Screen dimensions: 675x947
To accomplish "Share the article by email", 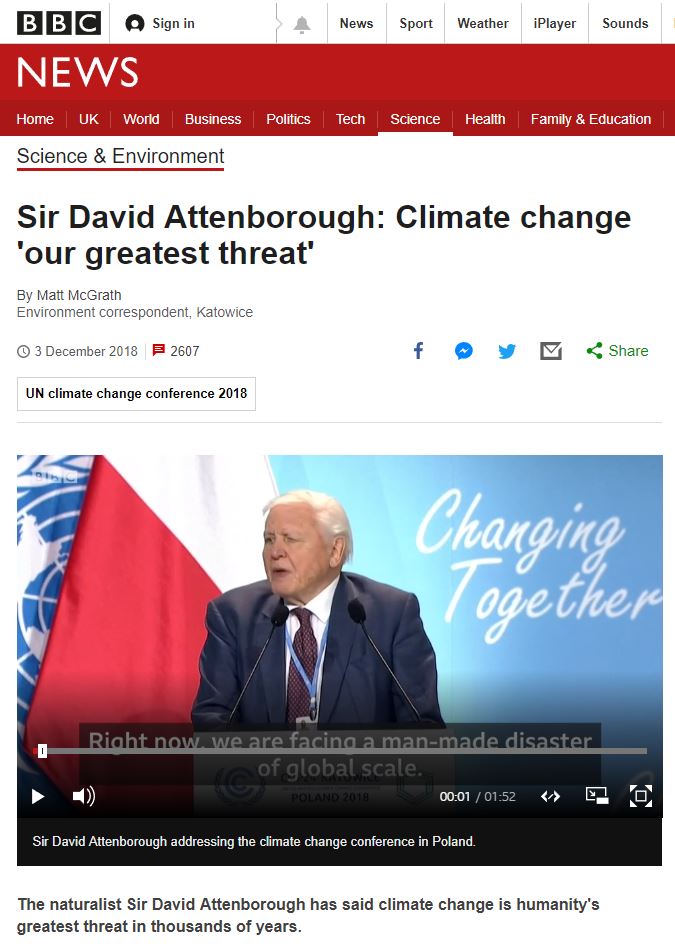I will (x=551, y=351).
